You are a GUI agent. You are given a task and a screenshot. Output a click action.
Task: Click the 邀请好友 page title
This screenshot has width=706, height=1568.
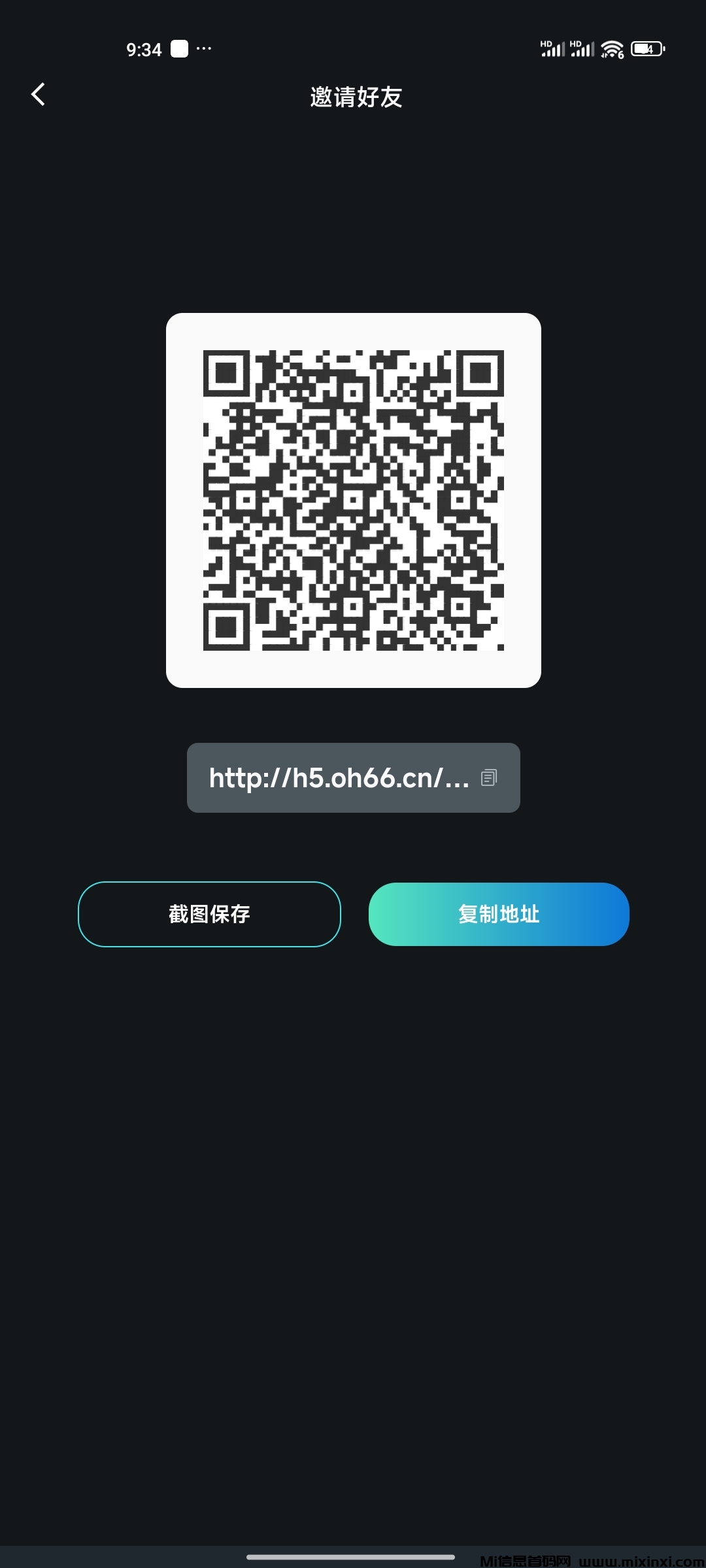[x=356, y=97]
